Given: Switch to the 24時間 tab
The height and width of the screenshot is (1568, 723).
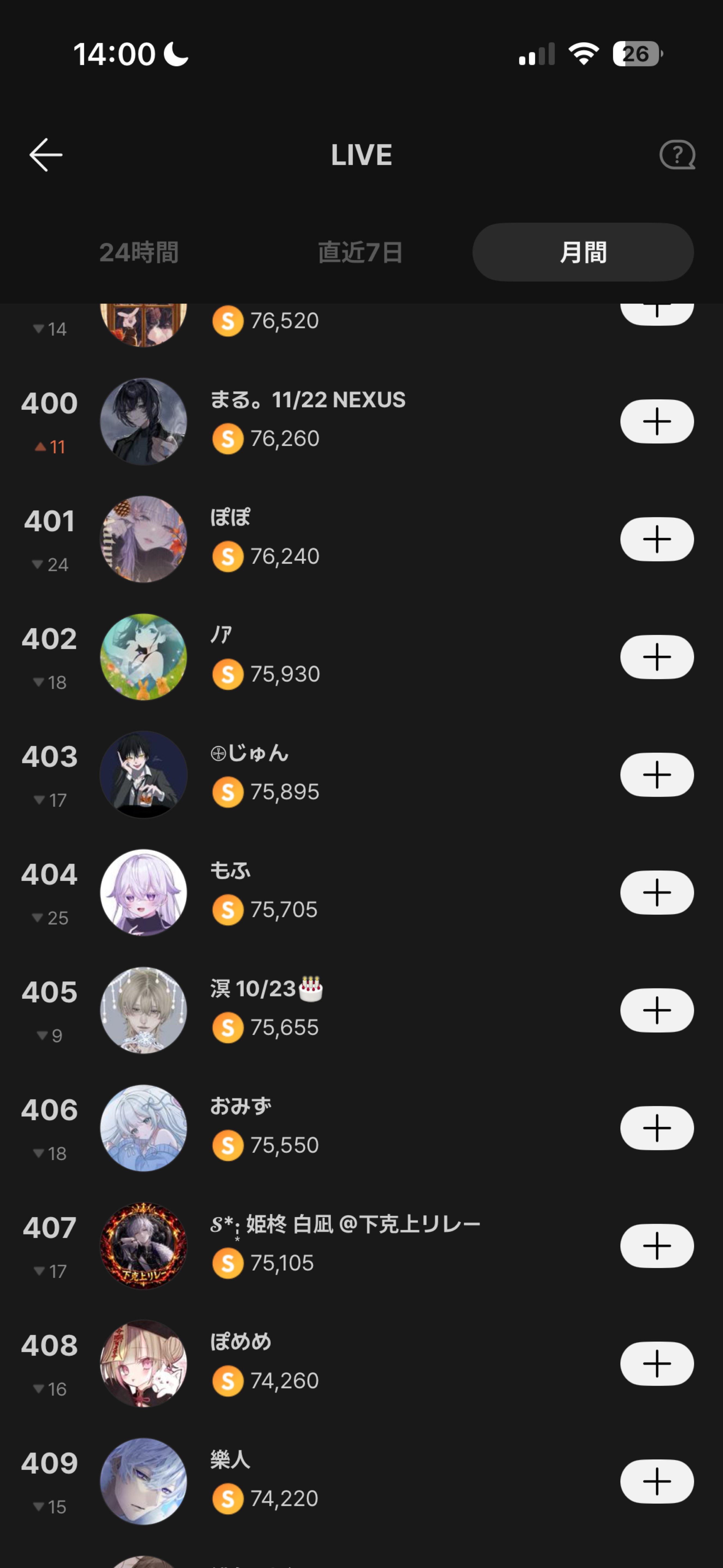Looking at the screenshot, I should click(139, 252).
